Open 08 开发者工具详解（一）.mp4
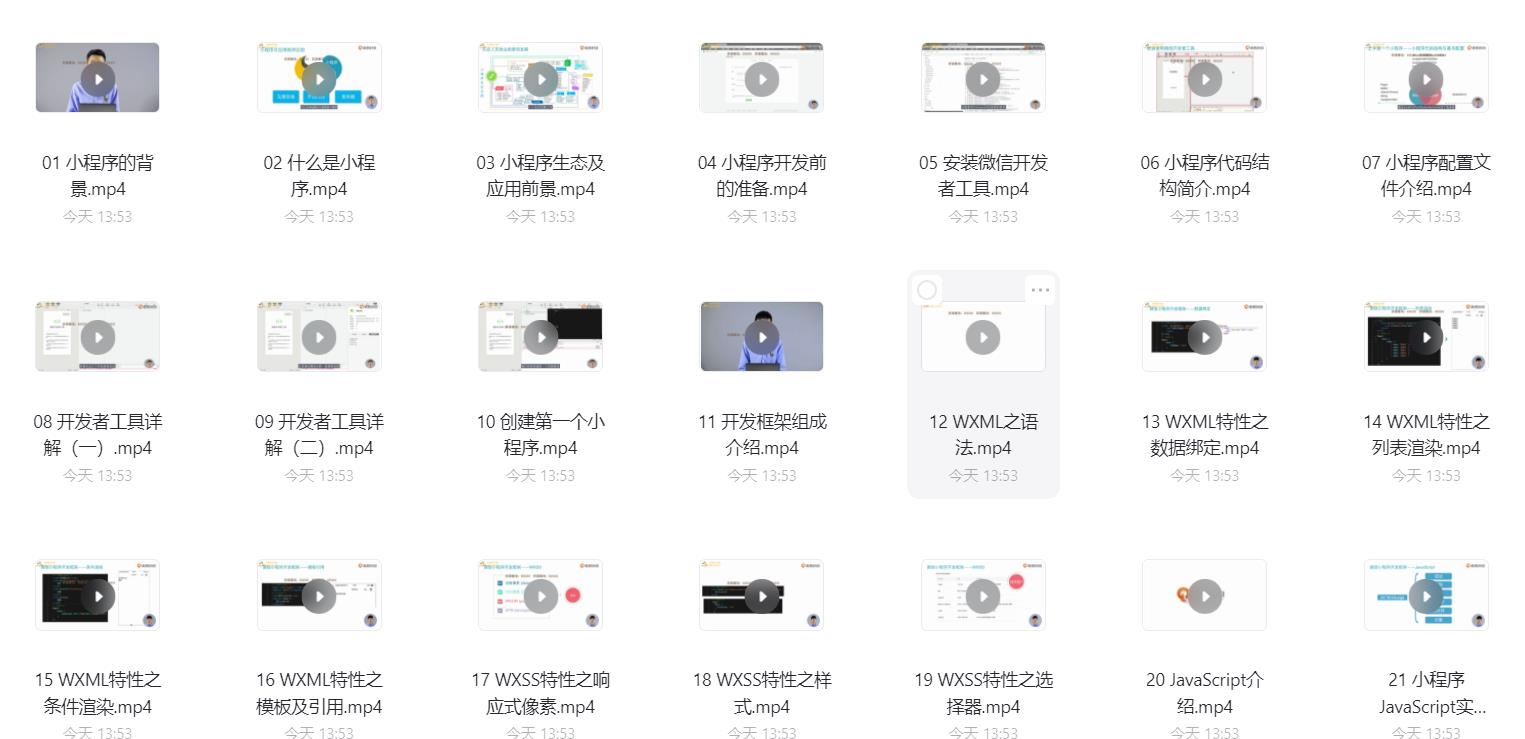 (x=98, y=338)
